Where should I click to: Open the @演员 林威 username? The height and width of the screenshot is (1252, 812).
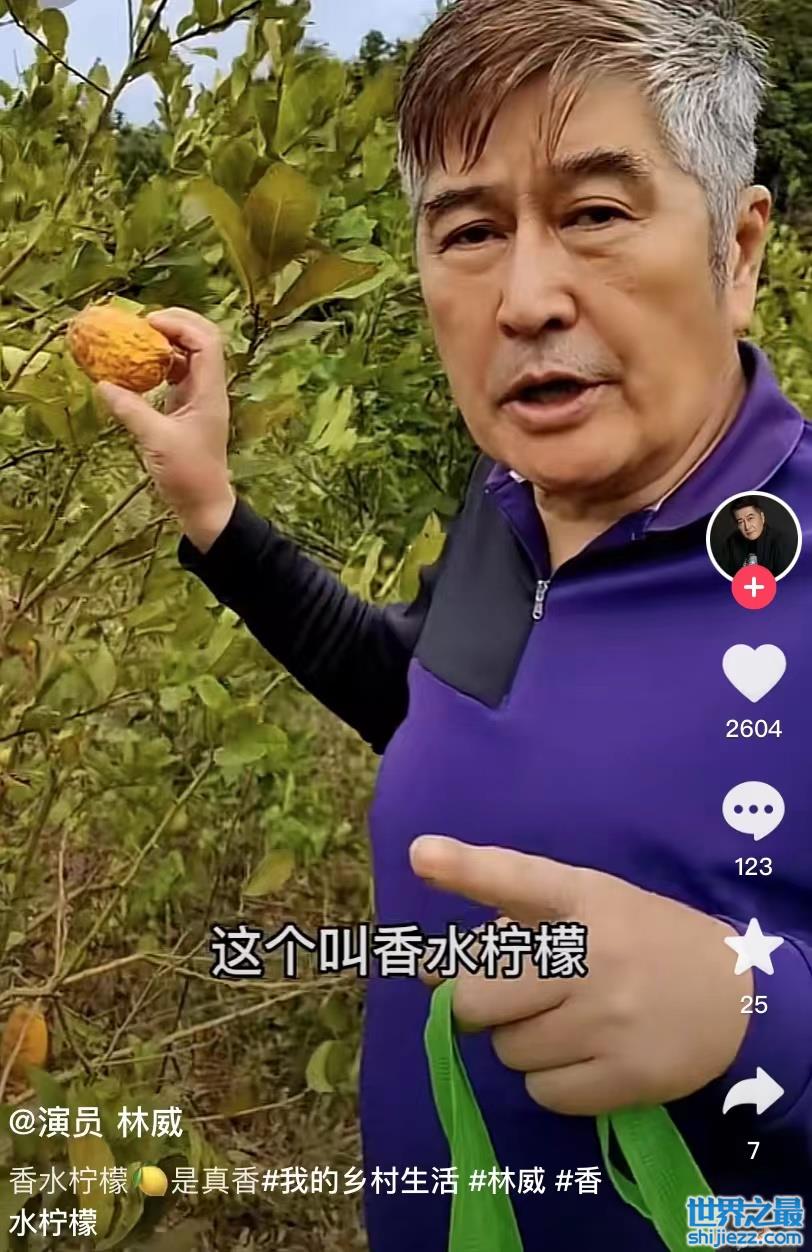96,1123
